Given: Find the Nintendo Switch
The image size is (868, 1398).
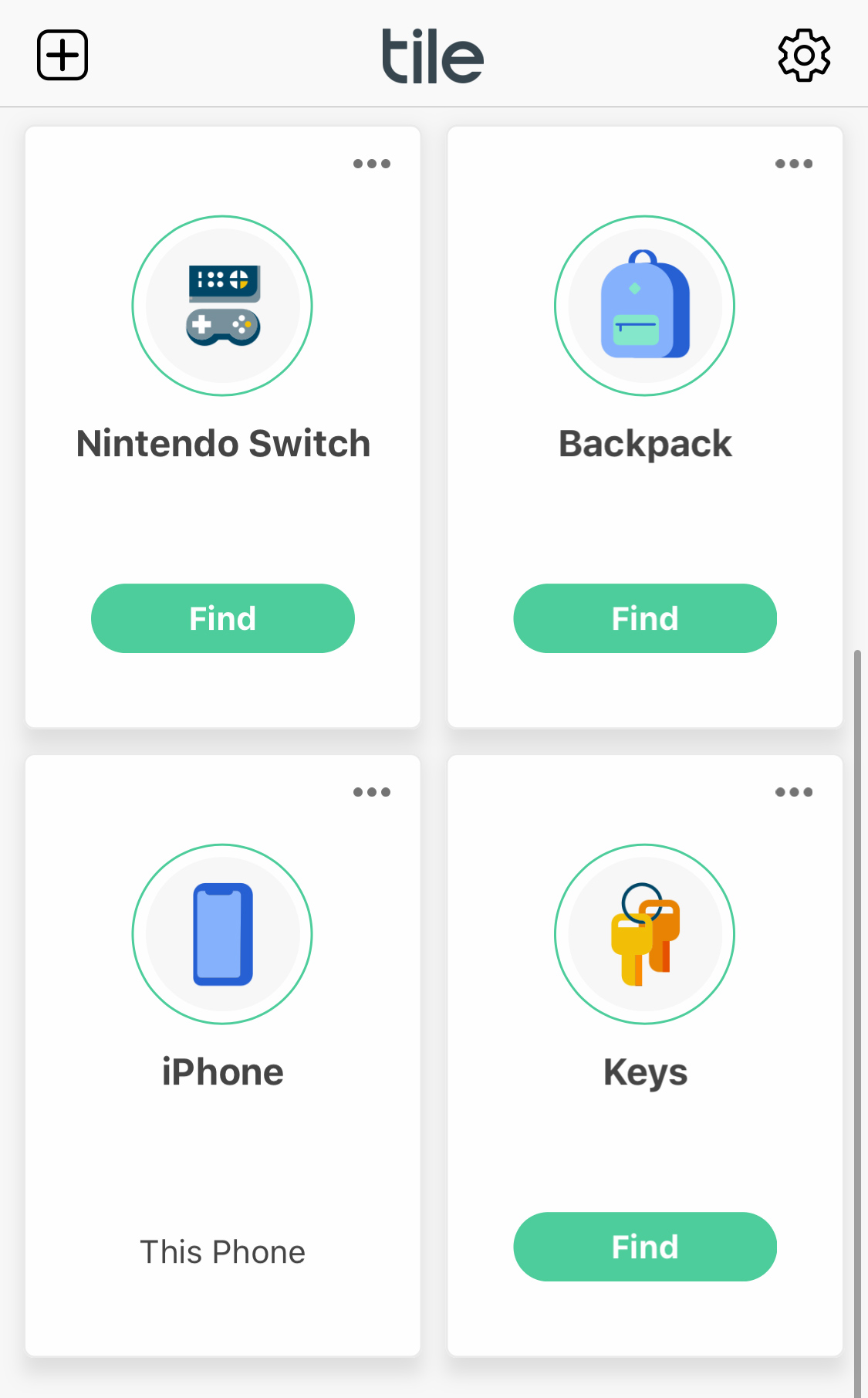Looking at the screenshot, I should coord(223,618).
